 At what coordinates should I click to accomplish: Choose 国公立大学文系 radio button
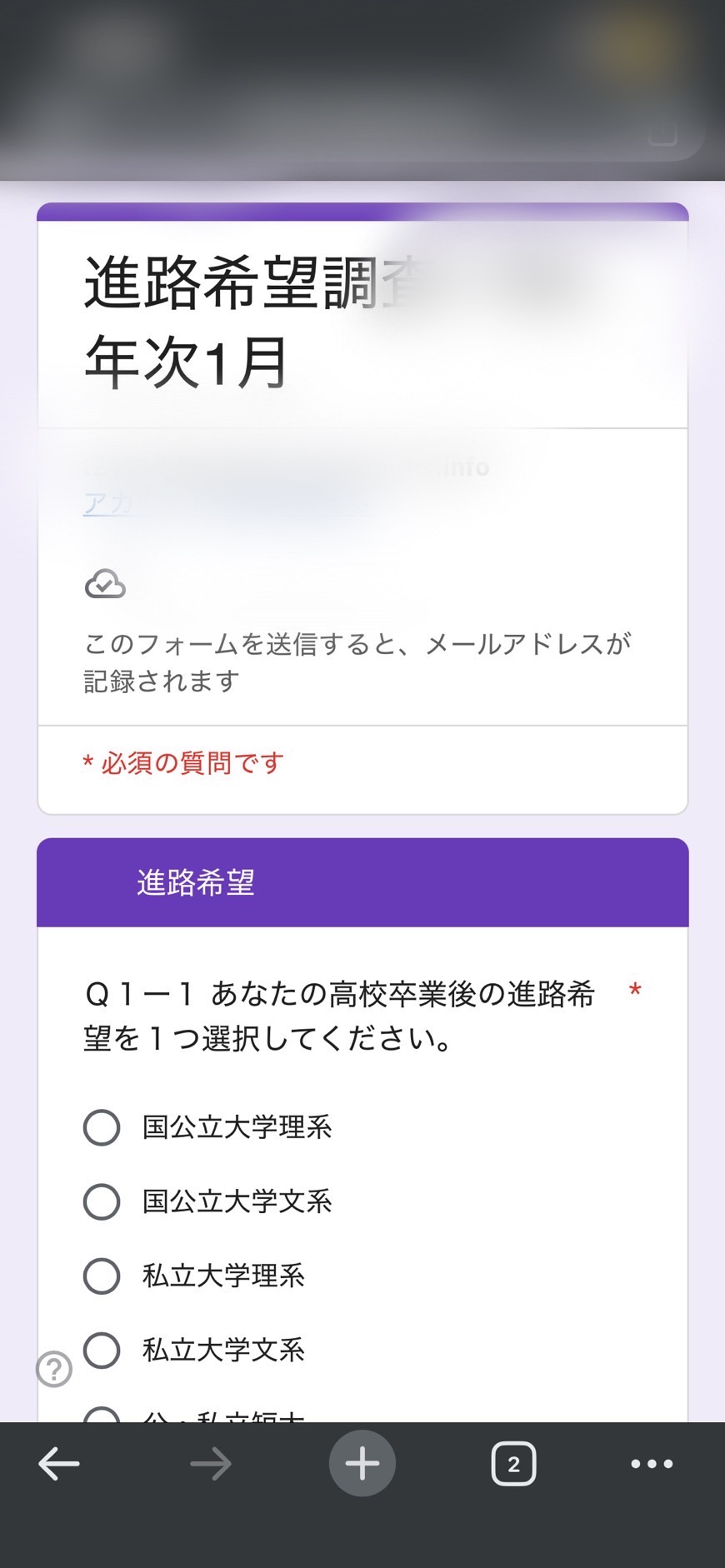[102, 1201]
